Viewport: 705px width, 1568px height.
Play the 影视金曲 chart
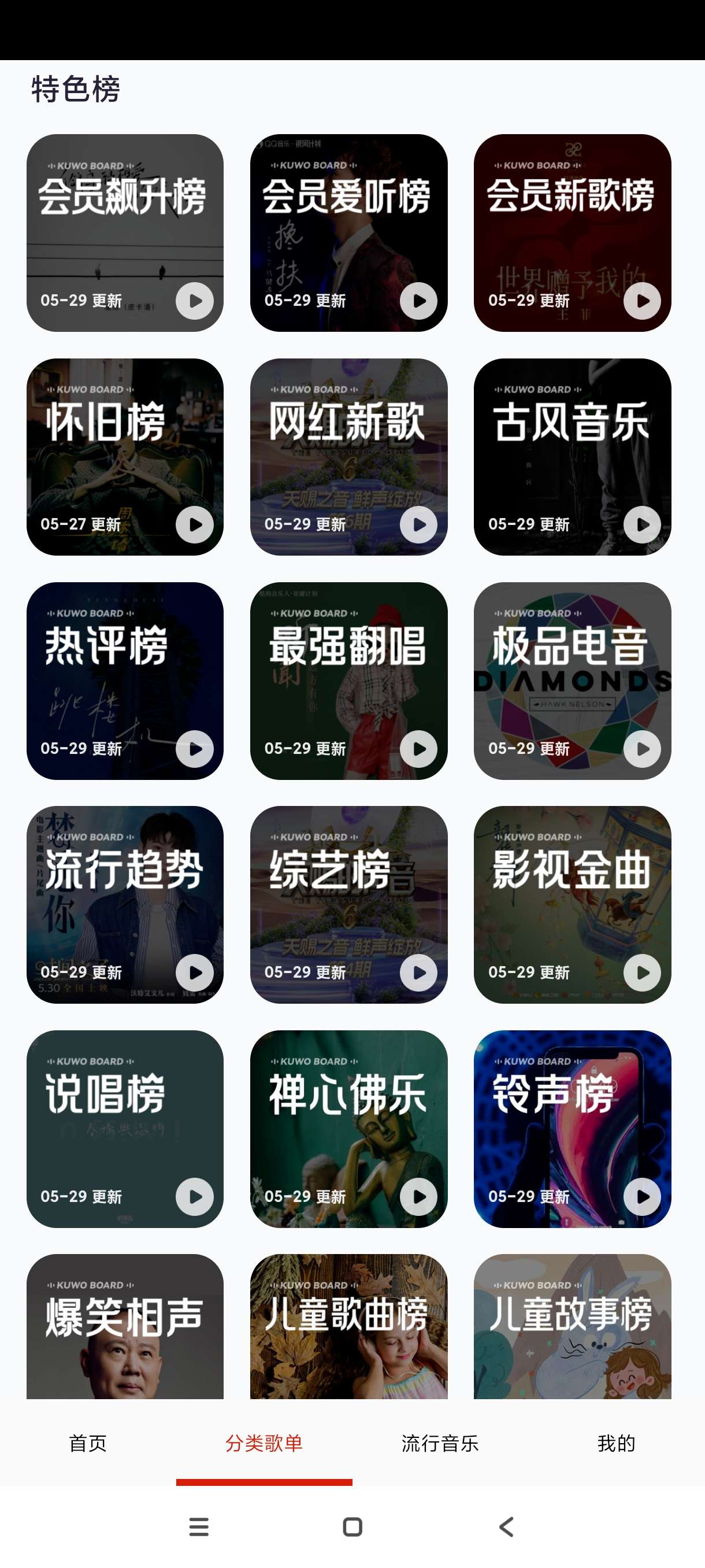643,972
